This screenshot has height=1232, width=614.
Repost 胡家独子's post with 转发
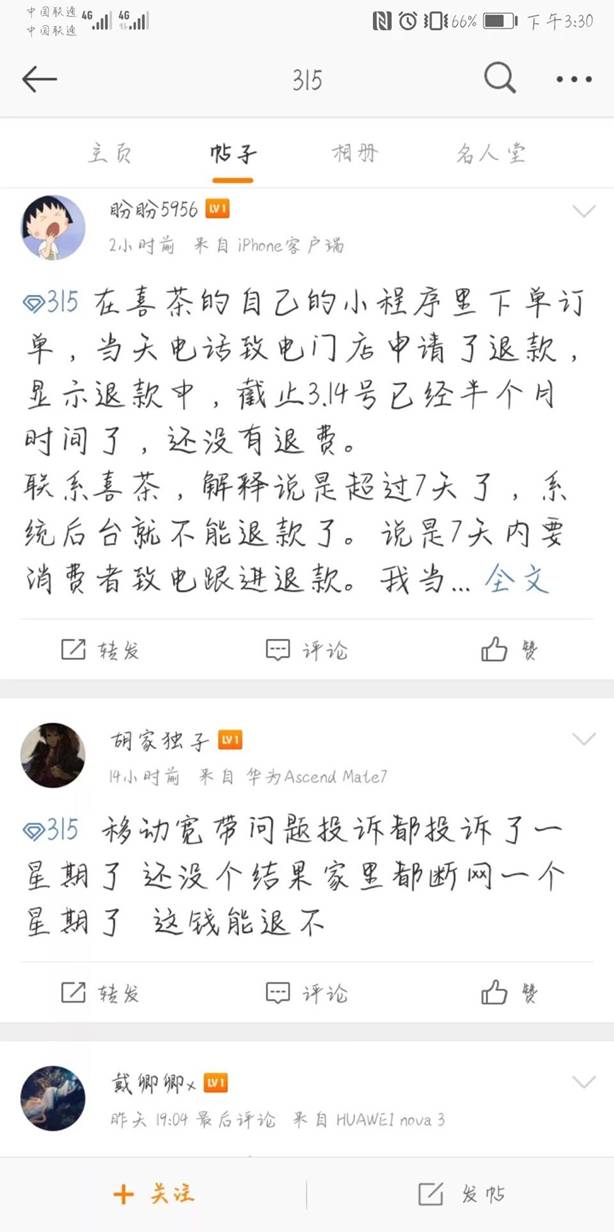[x=101, y=992]
